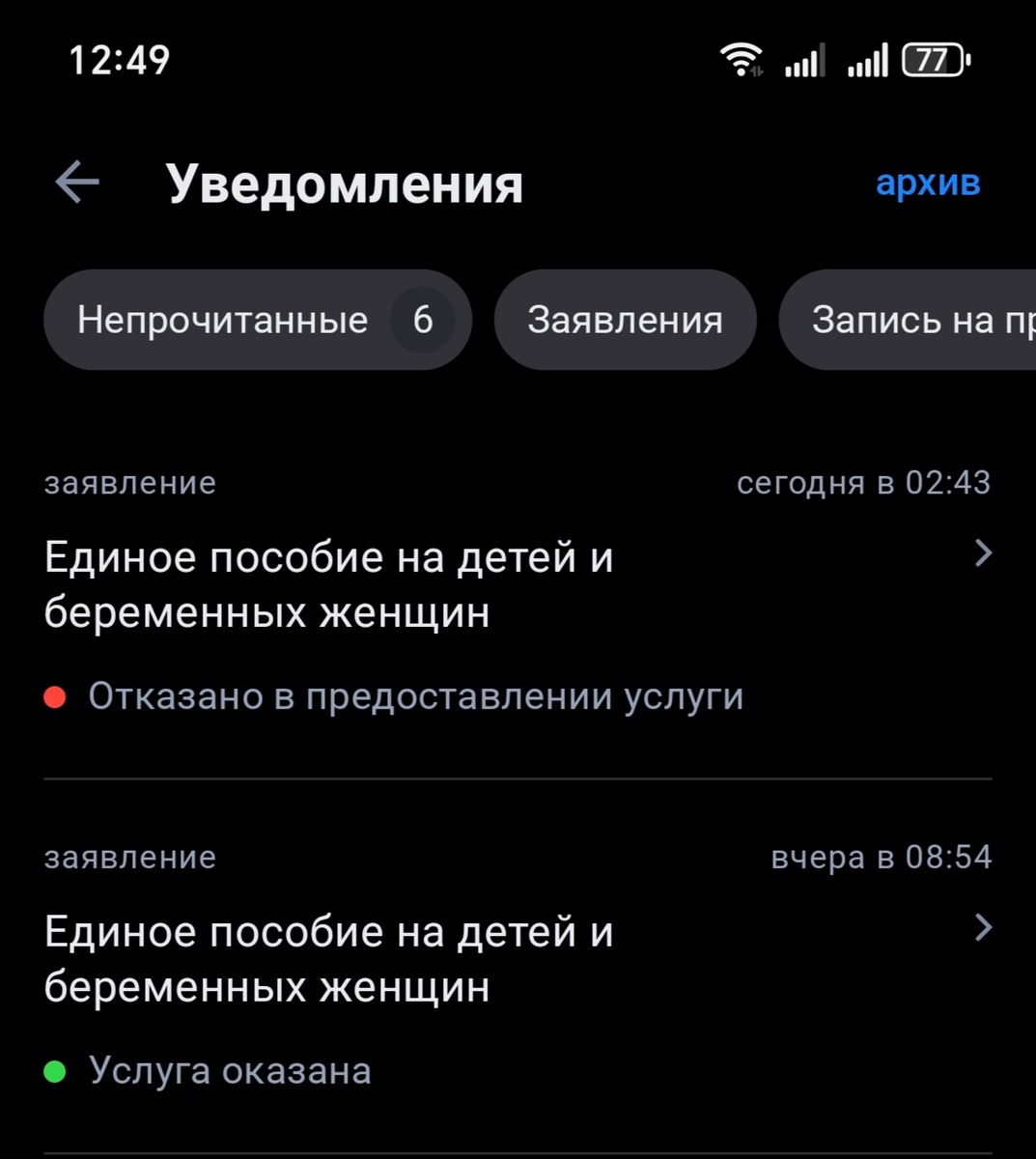Tap the Отказано в предоставлении услуги status
1036x1159 pixels.
point(416,694)
